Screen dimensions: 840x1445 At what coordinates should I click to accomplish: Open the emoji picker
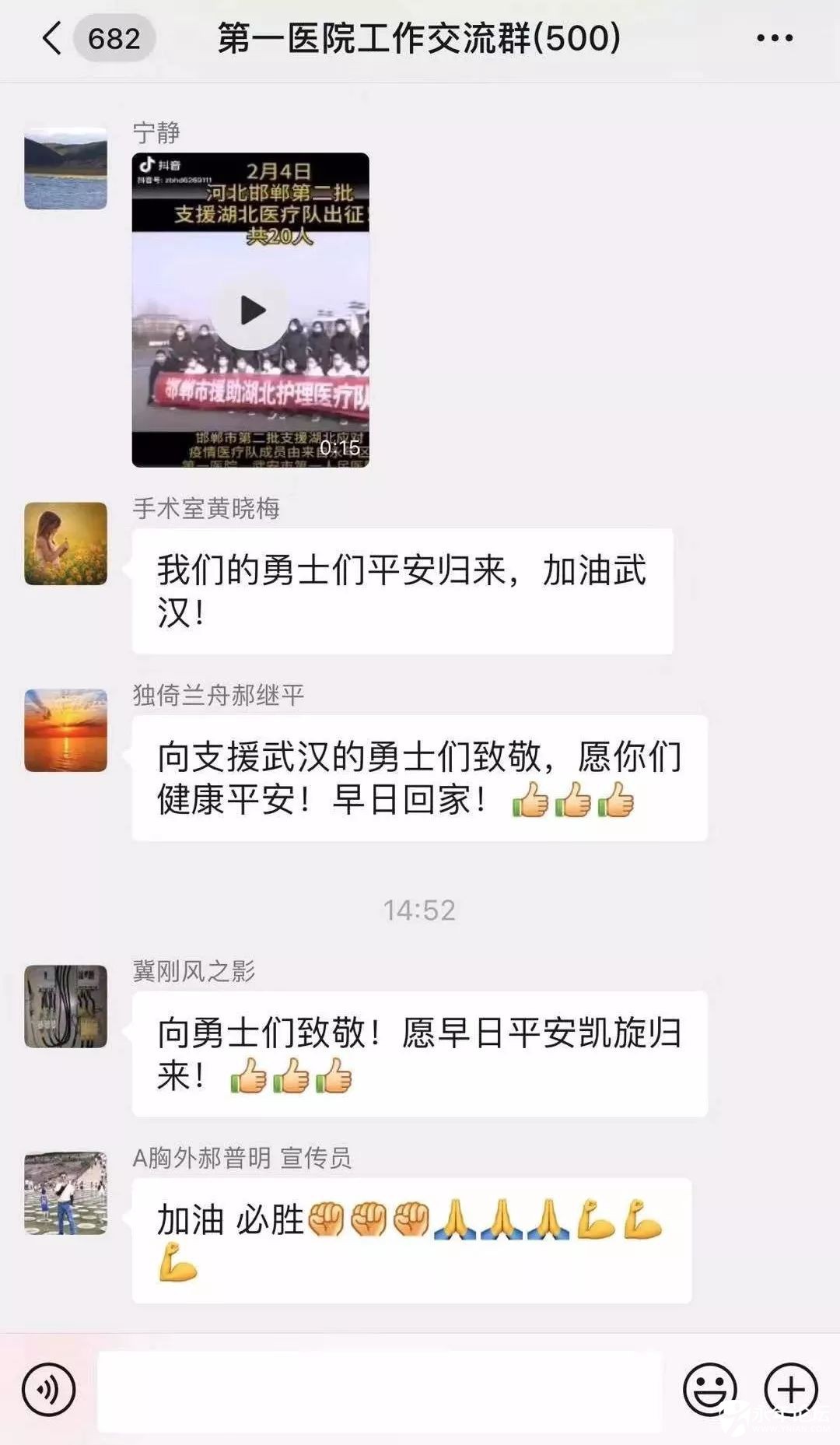709,1389
